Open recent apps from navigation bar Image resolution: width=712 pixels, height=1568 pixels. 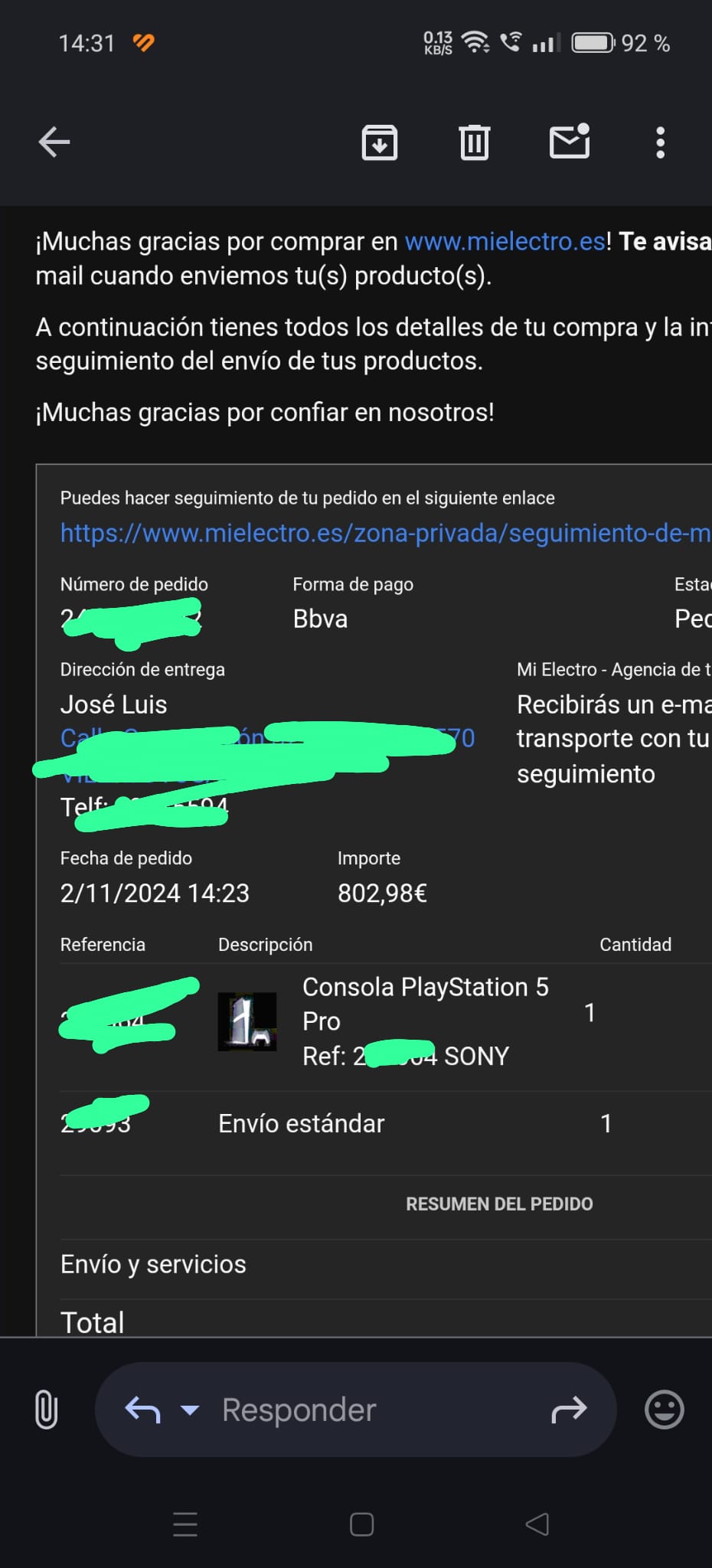(x=185, y=1524)
